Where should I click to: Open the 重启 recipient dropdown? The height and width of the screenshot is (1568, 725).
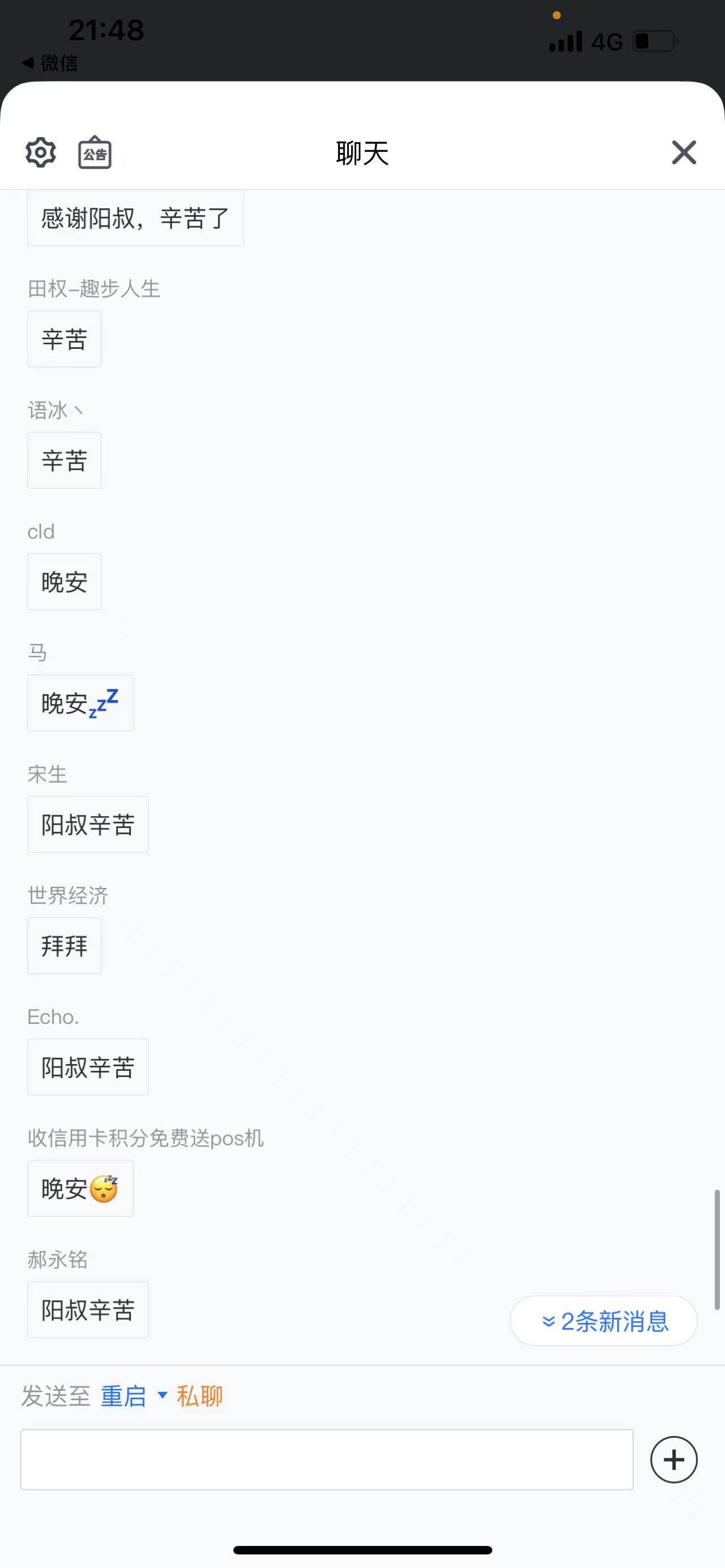[134, 1396]
